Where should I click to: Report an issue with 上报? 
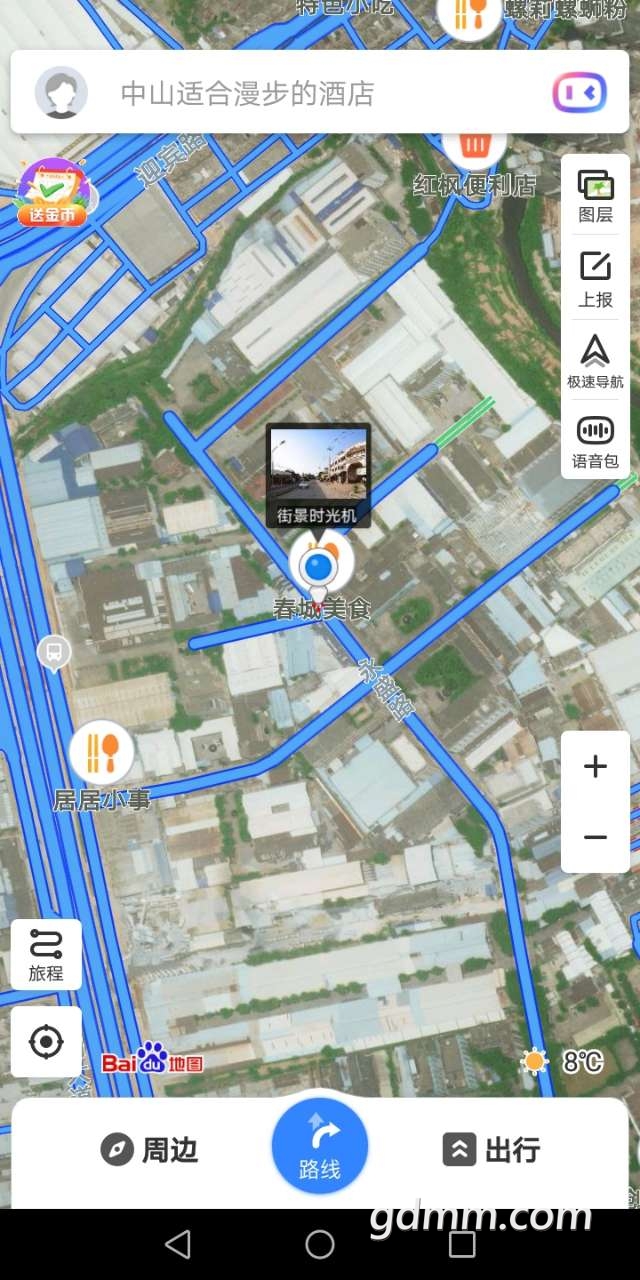click(595, 280)
